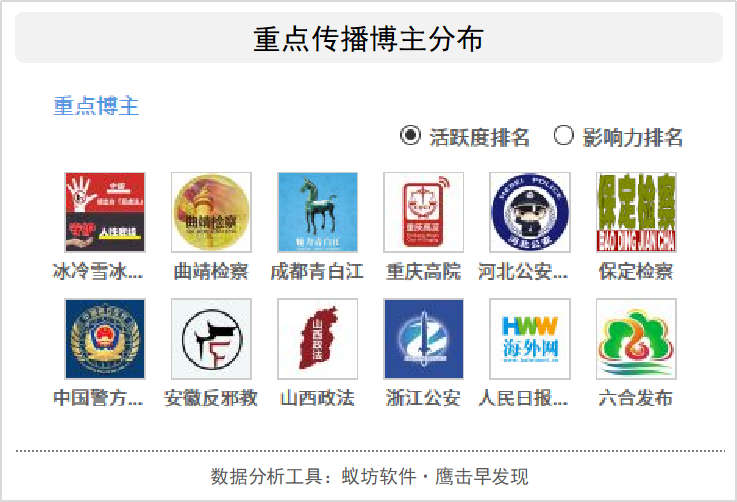Open the 山西政法 blogger profile
Screen dimensions: 737x502
pyautogui.click(x=317, y=339)
